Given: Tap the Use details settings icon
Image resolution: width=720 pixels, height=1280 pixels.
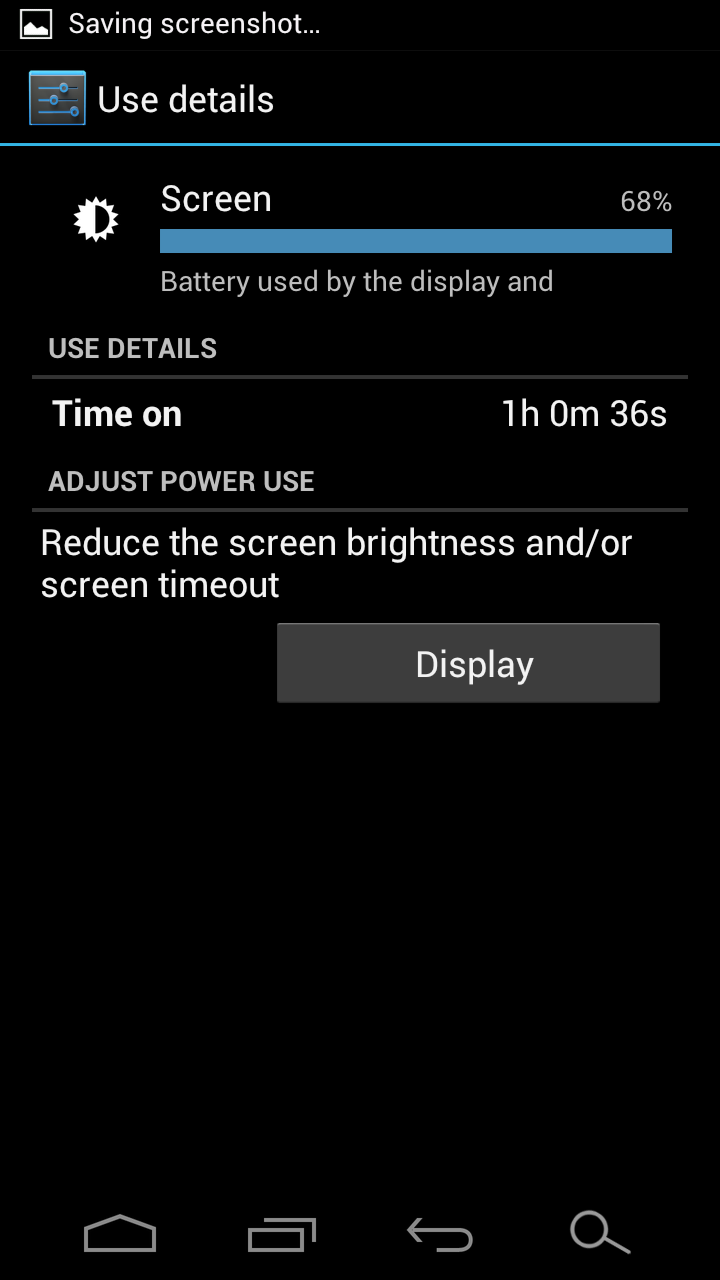Looking at the screenshot, I should pyautogui.click(x=57, y=99).
